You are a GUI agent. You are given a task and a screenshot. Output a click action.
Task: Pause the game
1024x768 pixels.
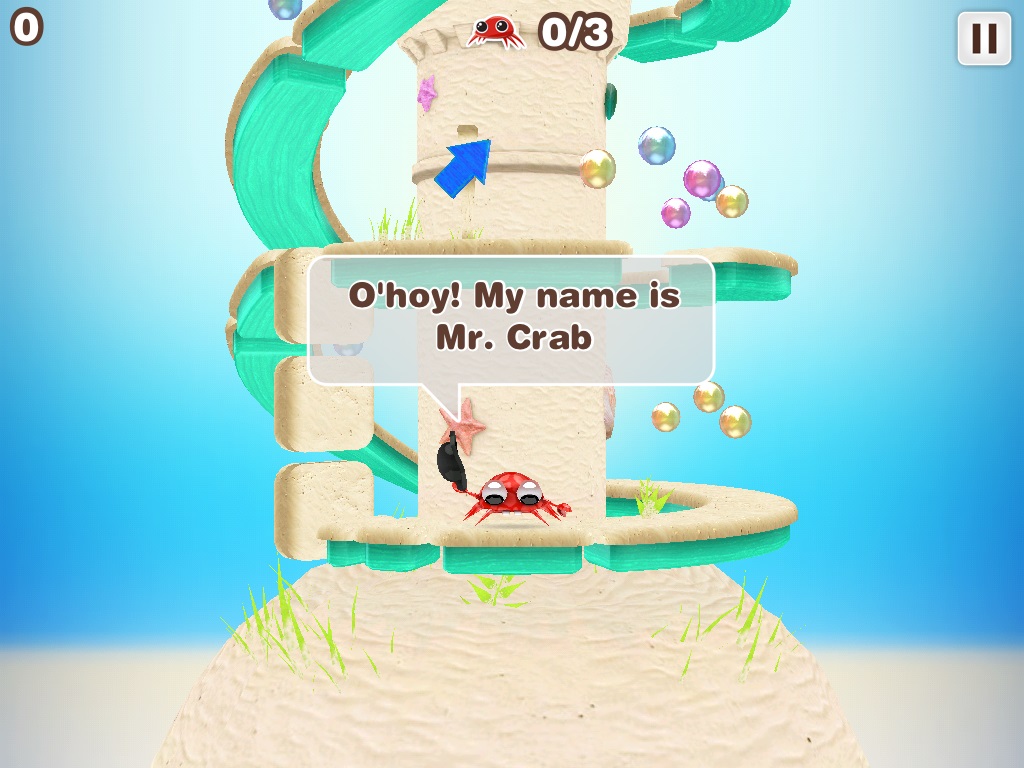tap(984, 38)
